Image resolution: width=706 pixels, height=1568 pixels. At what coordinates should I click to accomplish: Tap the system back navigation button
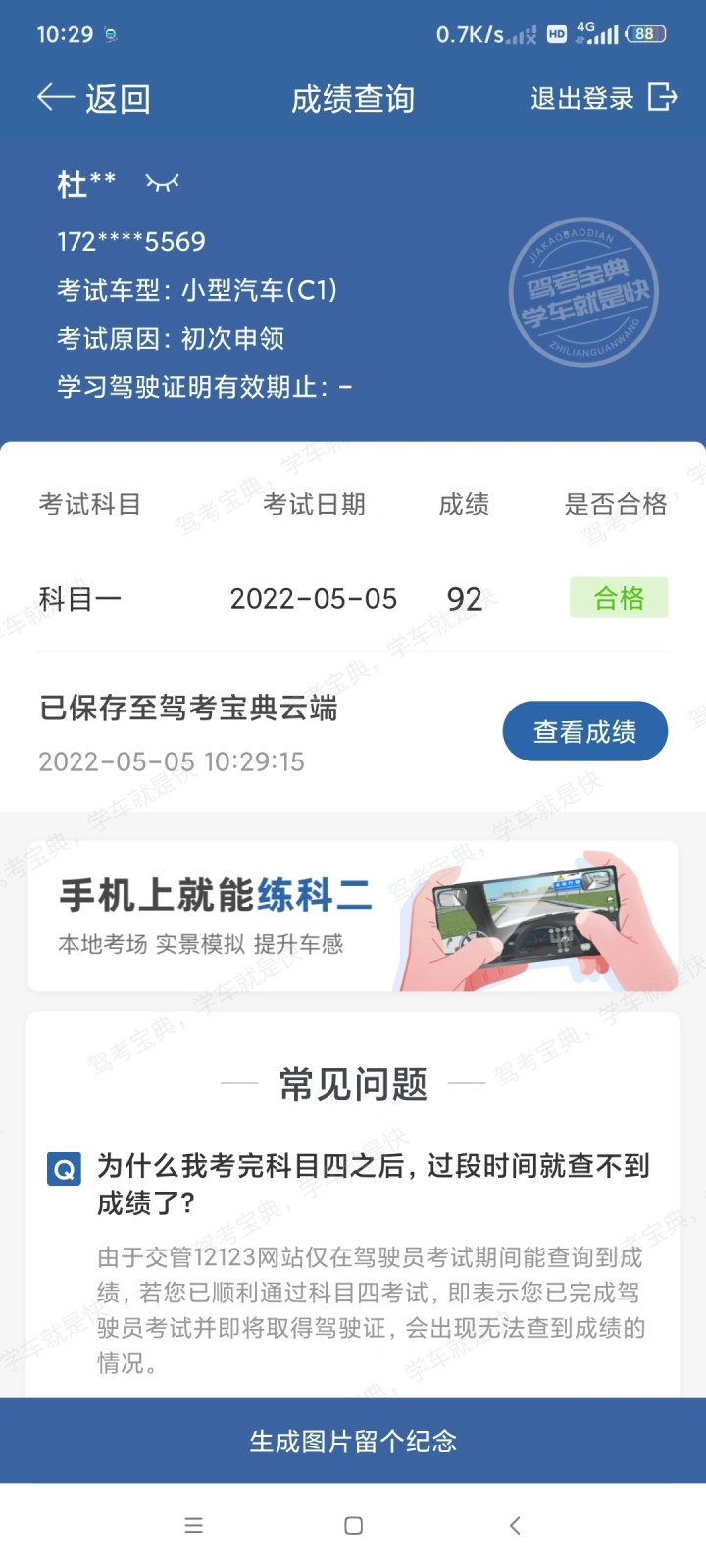pos(515,1525)
